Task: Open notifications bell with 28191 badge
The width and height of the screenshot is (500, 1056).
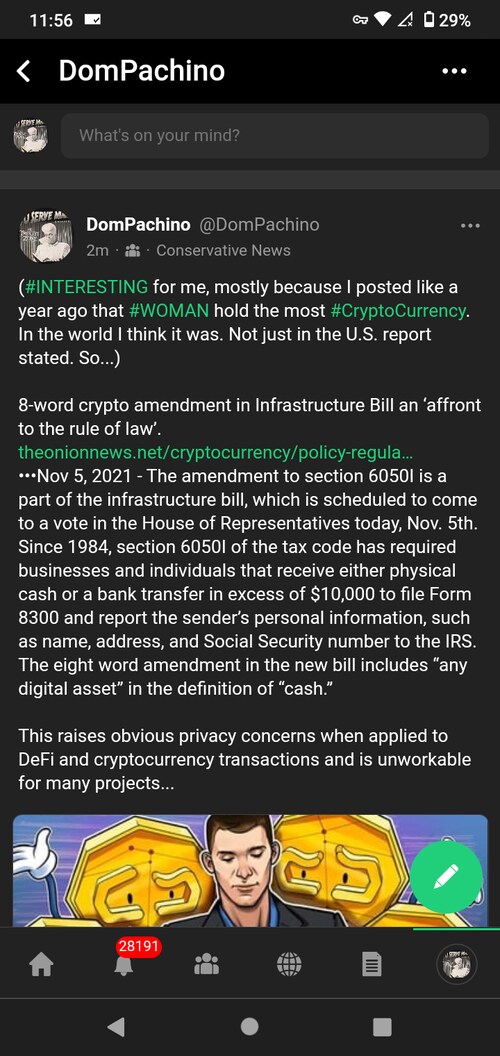Action: click(x=124, y=965)
